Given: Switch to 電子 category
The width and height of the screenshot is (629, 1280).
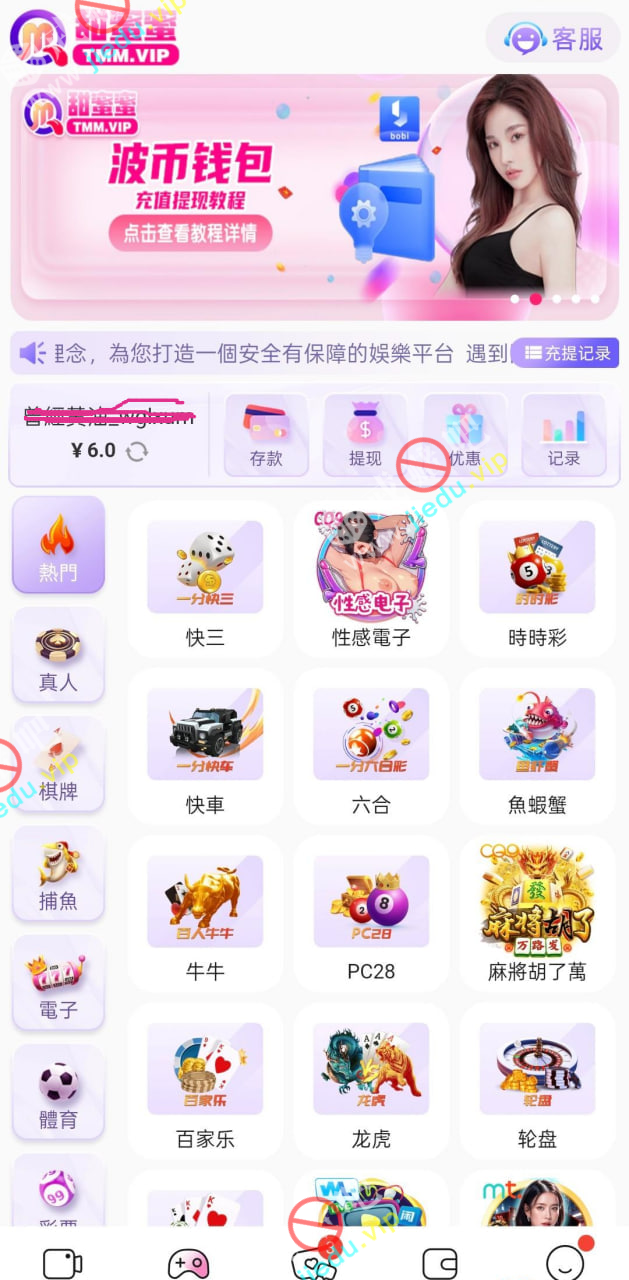Looking at the screenshot, I should (58, 982).
